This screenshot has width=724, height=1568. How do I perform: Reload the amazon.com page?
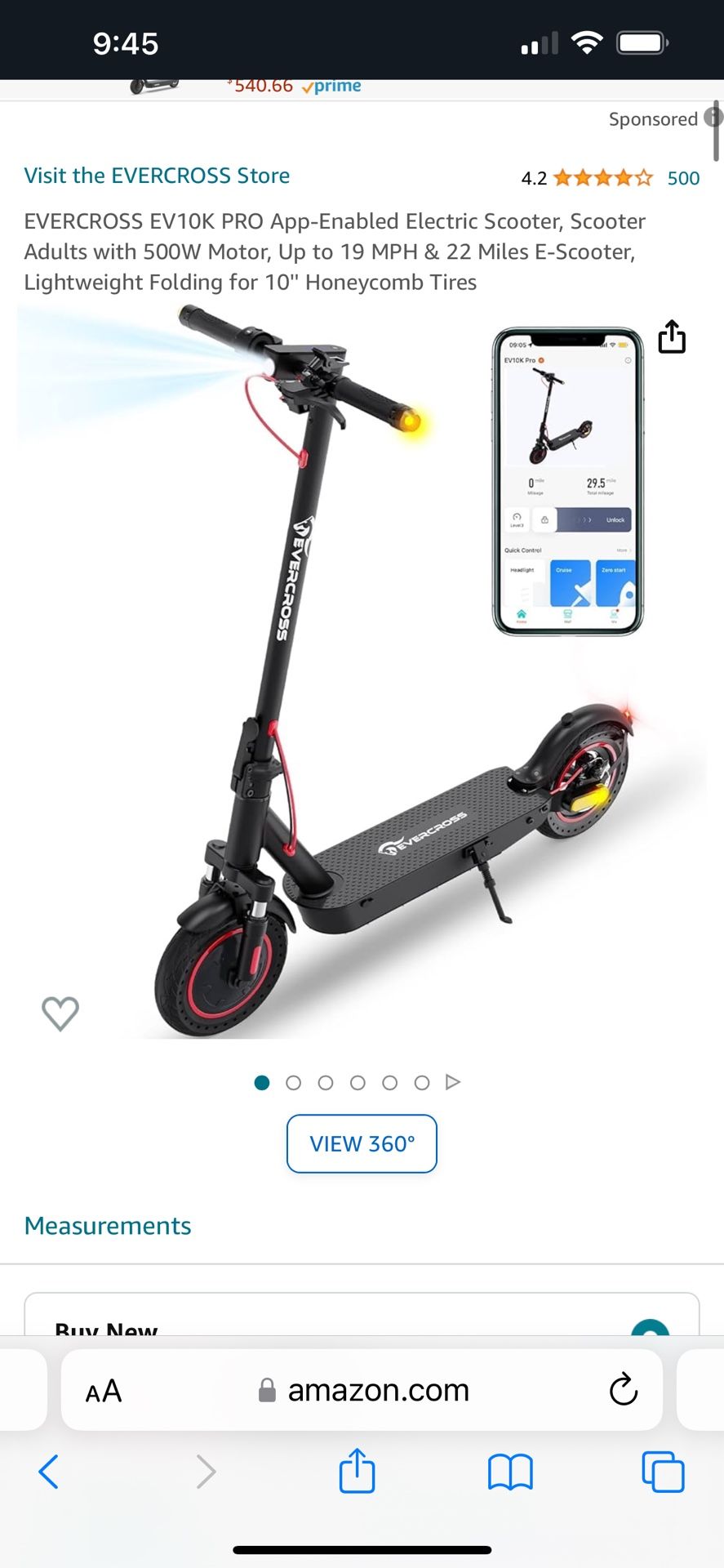tap(623, 1389)
